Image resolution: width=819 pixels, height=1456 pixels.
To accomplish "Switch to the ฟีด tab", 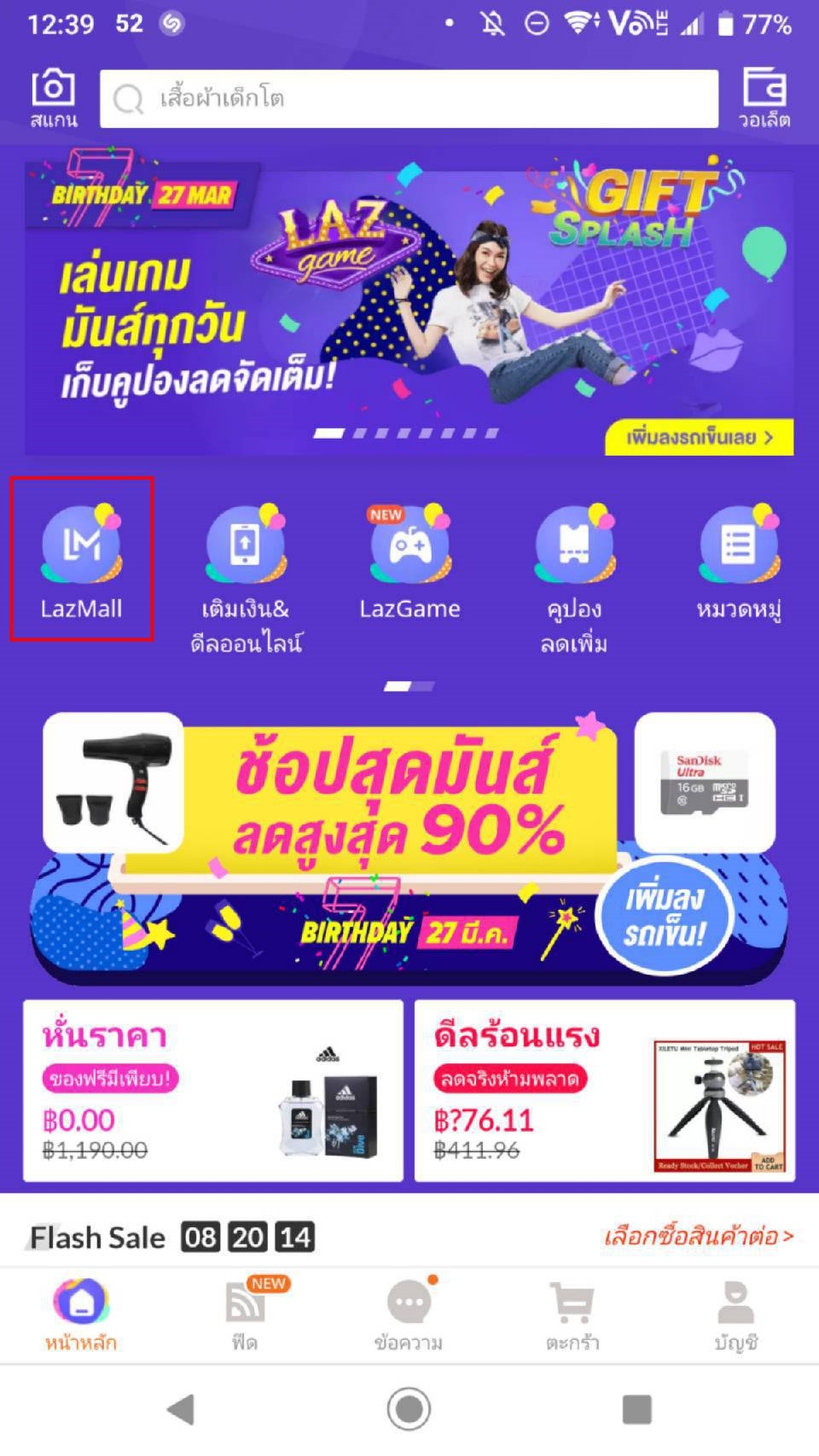I will pyautogui.click(x=245, y=1314).
